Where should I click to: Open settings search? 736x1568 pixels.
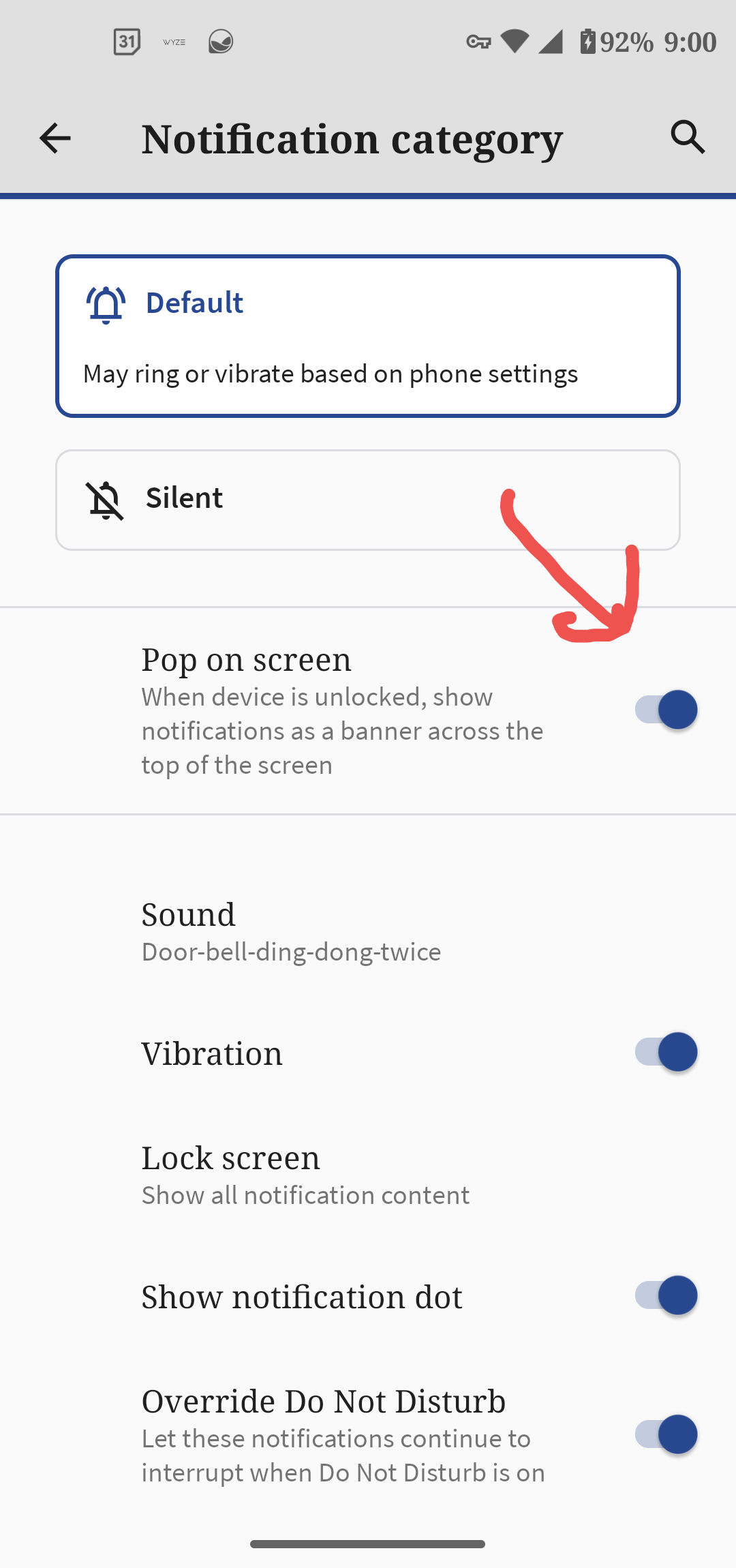coord(687,138)
